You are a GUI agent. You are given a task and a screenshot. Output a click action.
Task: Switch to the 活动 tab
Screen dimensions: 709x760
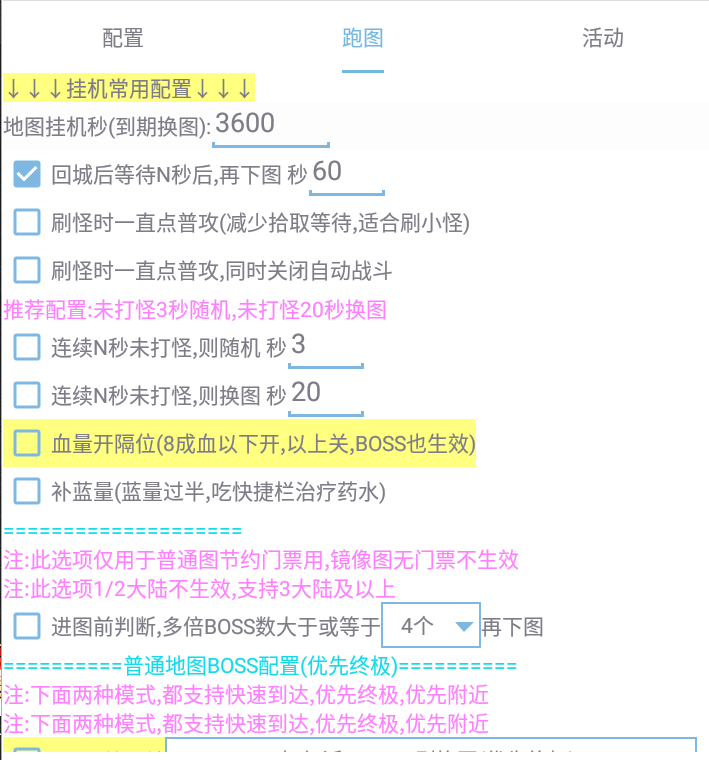click(603, 38)
